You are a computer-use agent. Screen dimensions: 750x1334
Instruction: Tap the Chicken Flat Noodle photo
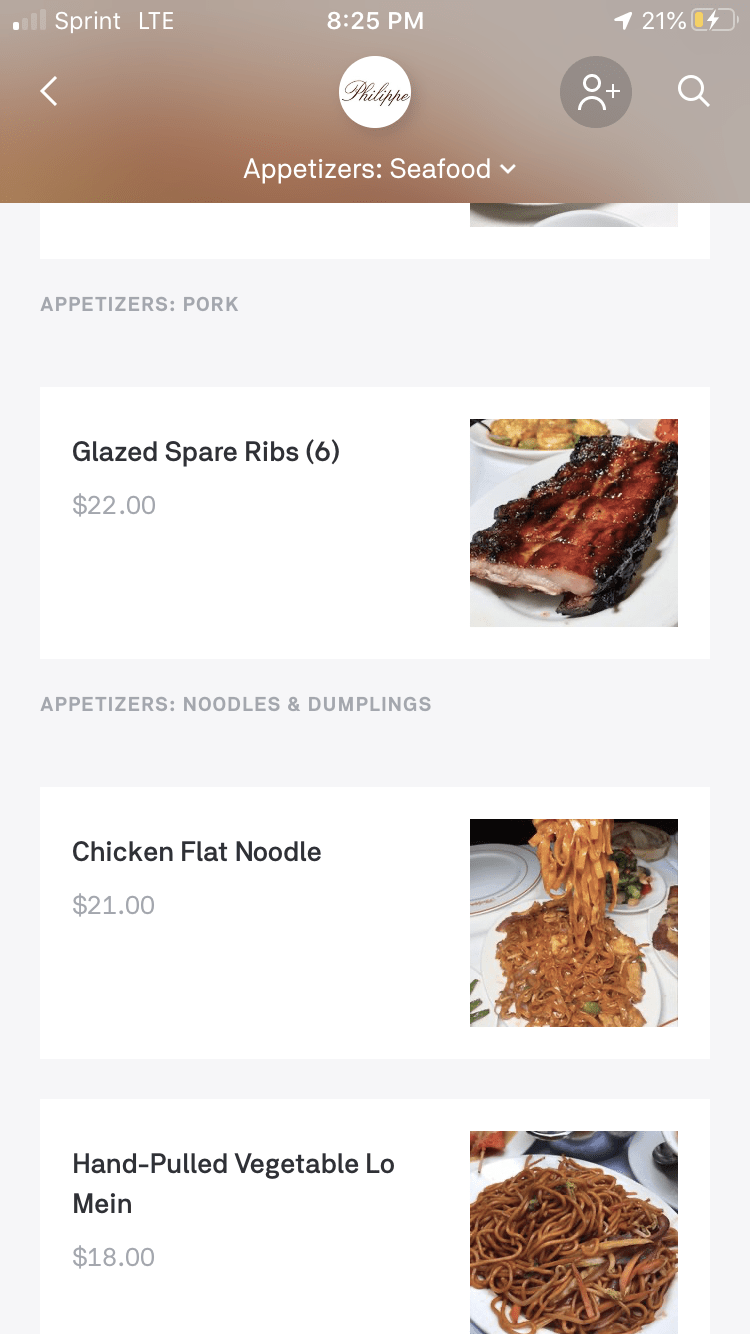(573, 922)
